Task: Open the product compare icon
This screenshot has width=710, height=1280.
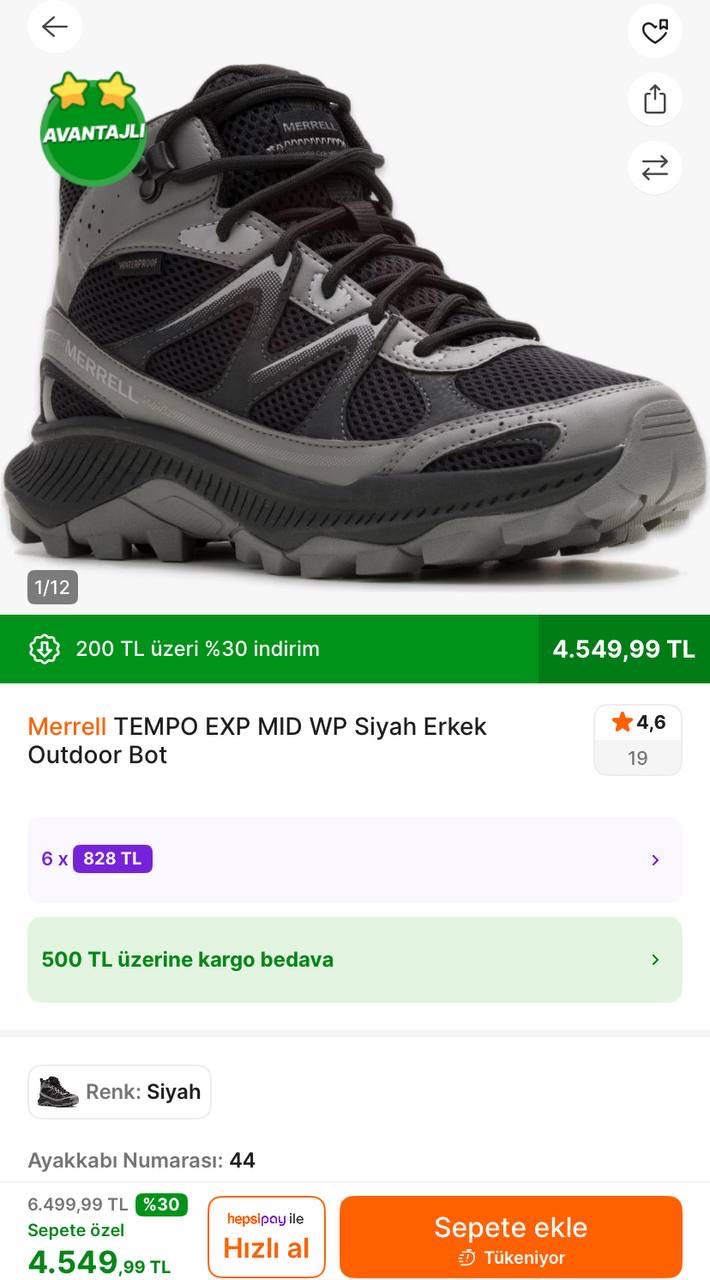Action: point(654,168)
